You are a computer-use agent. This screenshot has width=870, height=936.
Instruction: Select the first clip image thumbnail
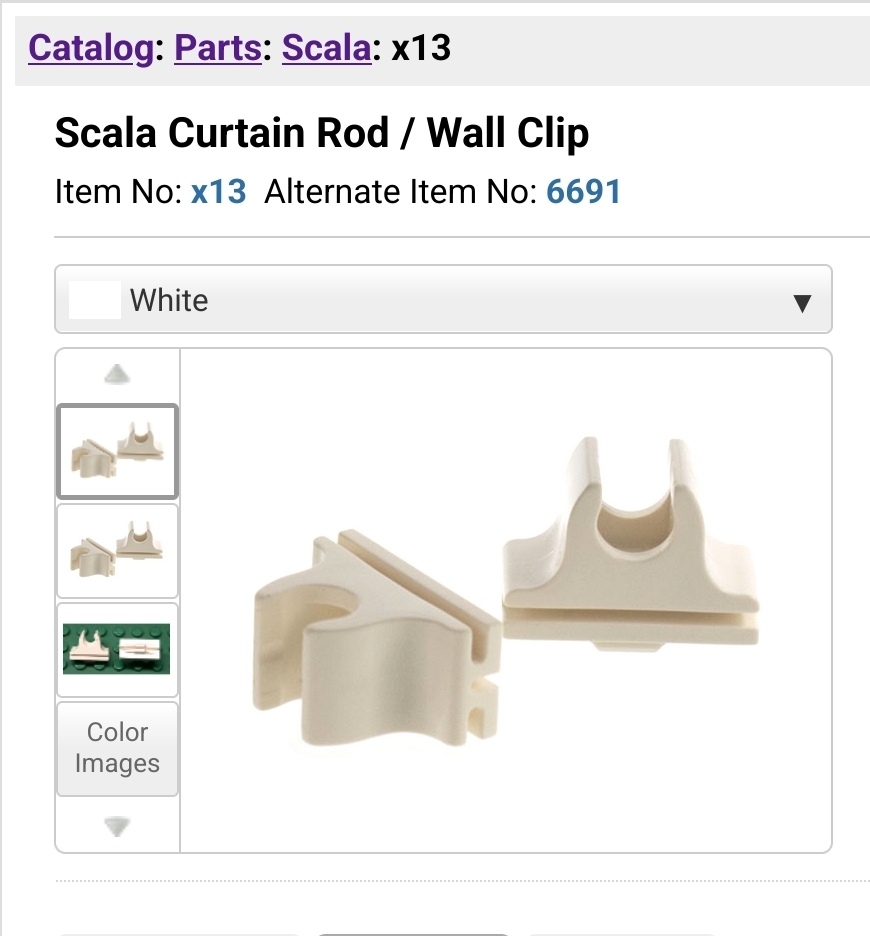coord(117,451)
